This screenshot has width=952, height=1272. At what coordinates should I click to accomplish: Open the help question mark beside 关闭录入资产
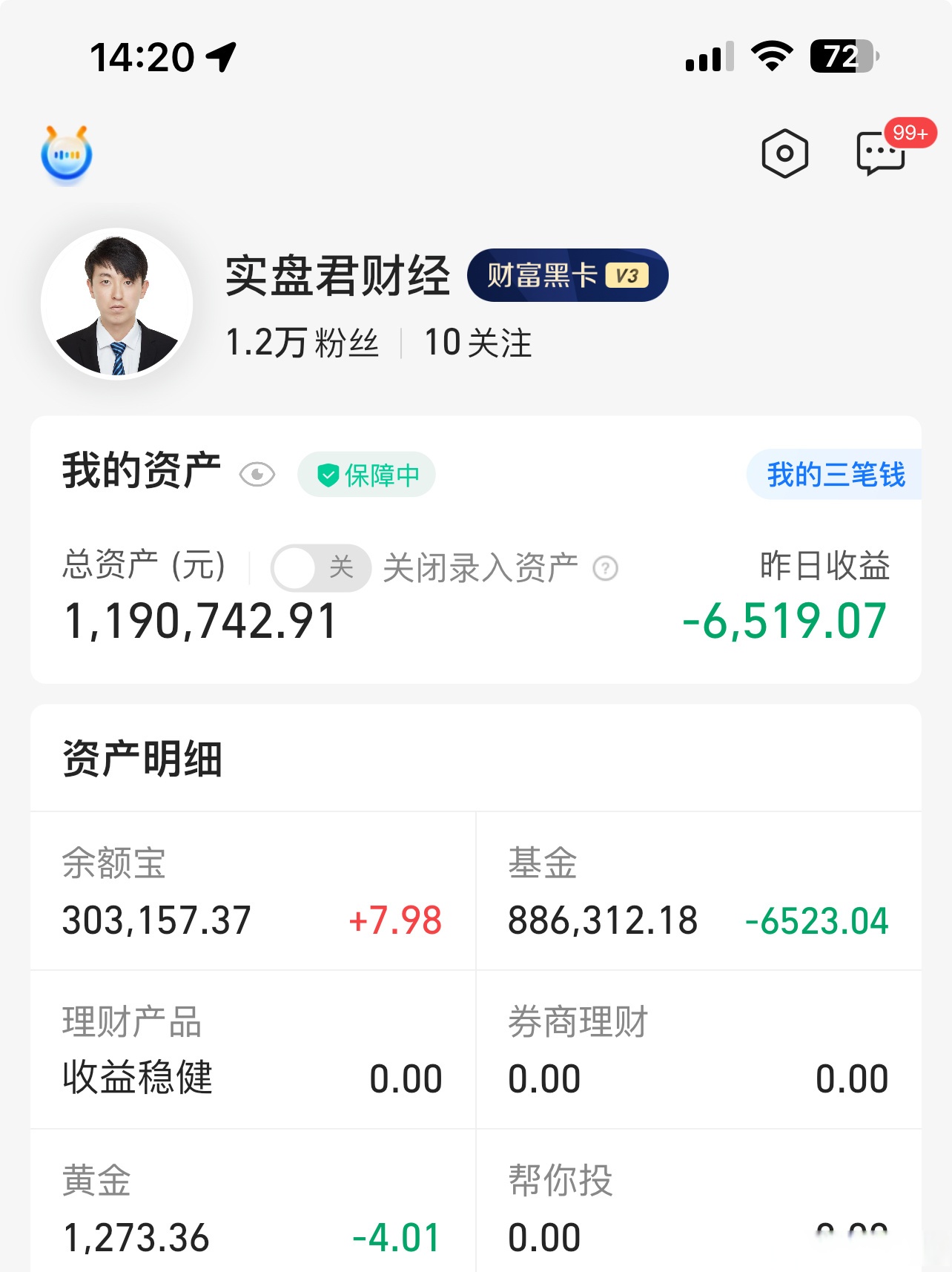coord(606,567)
